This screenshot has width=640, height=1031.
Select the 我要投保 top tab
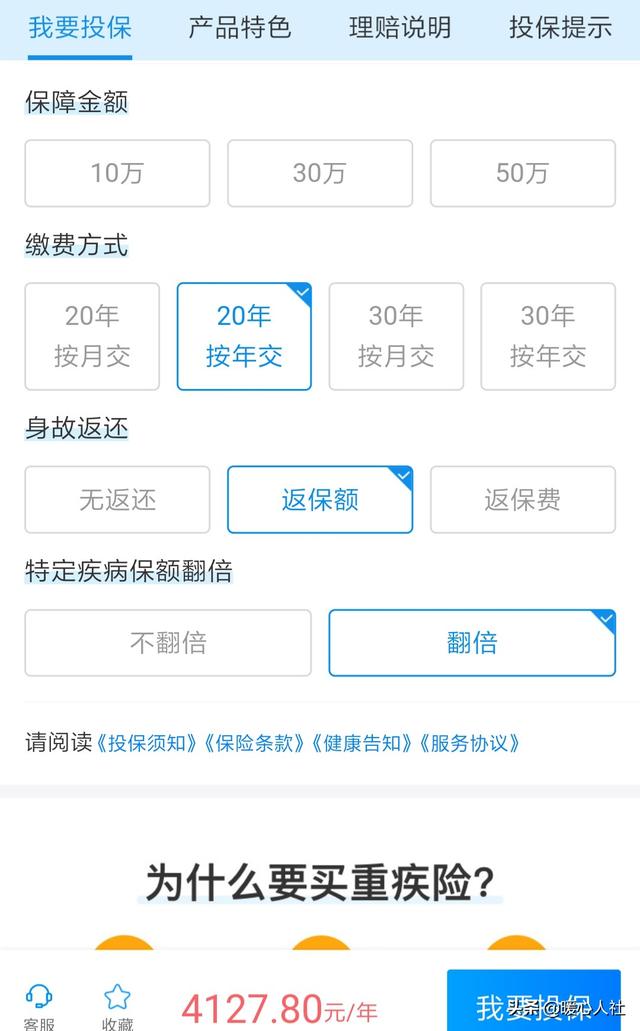(80, 28)
